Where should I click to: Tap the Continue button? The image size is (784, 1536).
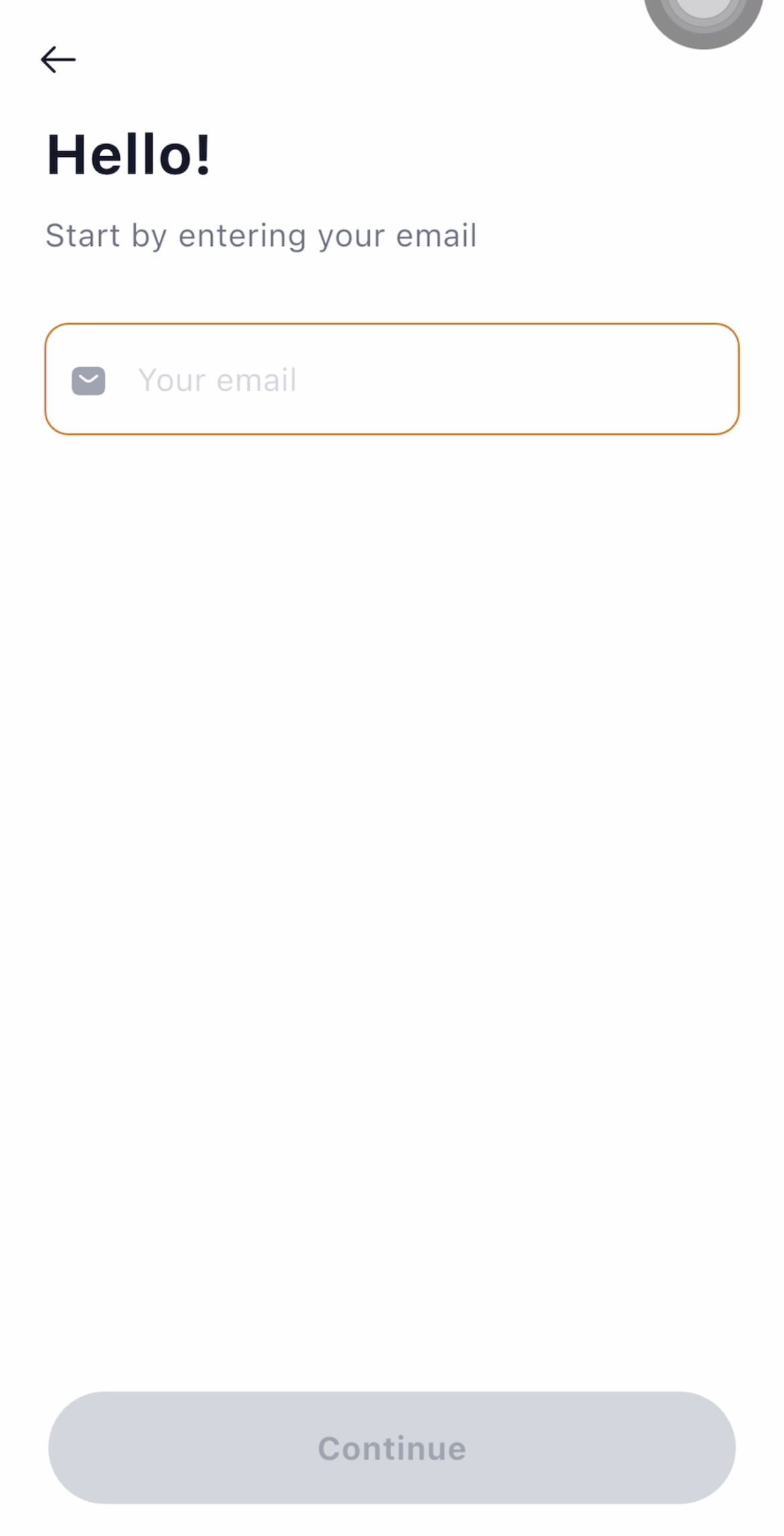coord(392,1448)
